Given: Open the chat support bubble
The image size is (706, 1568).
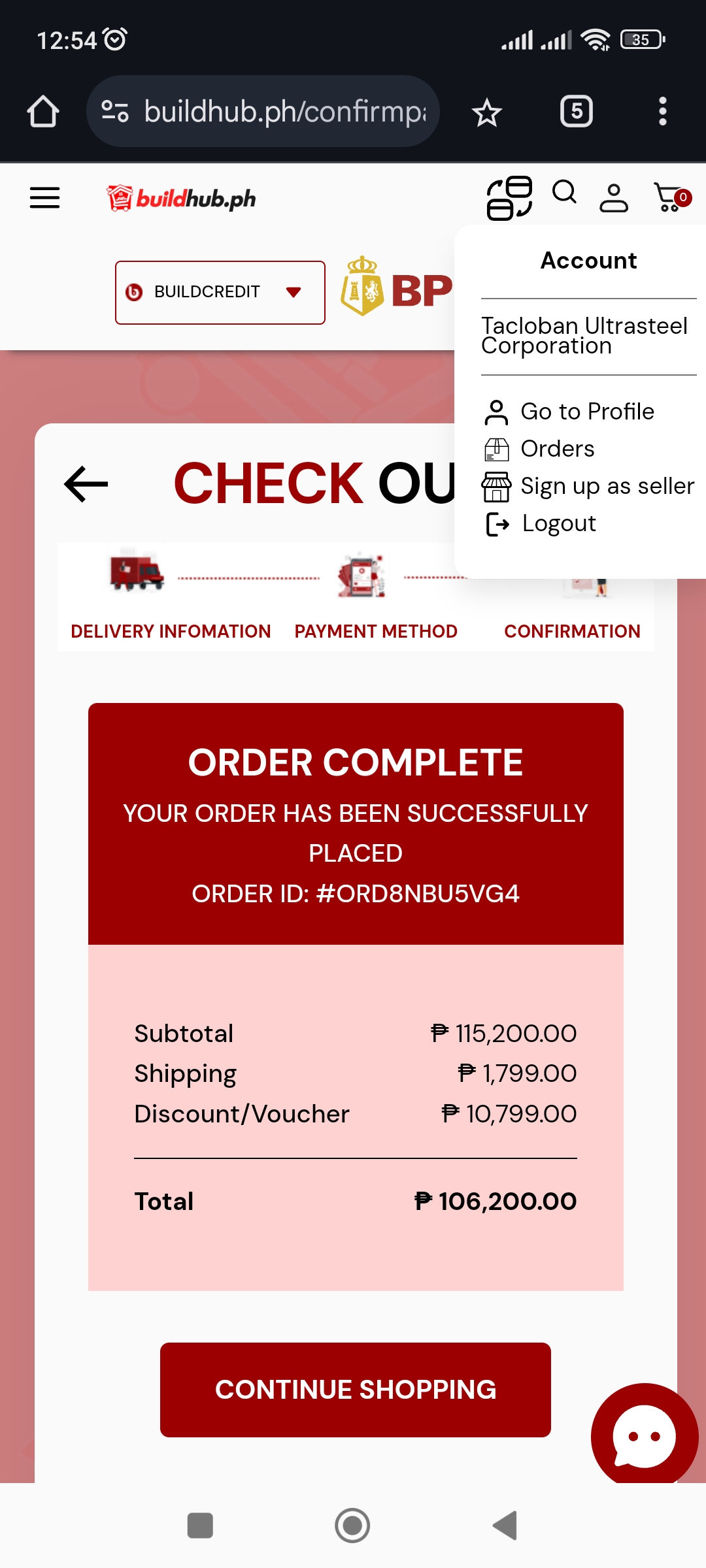Looking at the screenshot, I should pyautogui.click(x=644, y=1436).
